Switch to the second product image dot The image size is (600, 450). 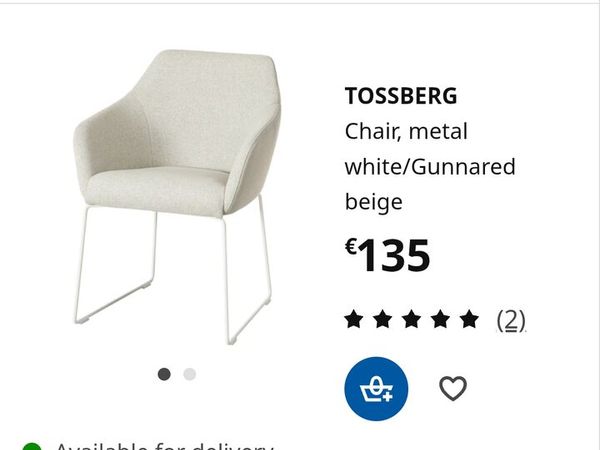pyautogui.click(x=190, y=374)
